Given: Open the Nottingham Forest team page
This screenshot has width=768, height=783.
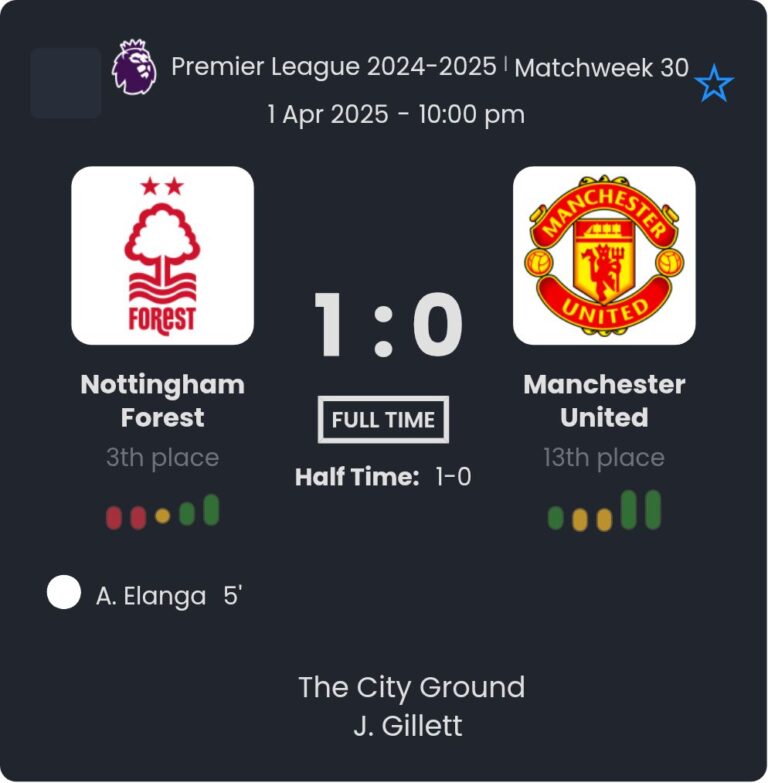Looking at the screenshot, I should (162, 256).
